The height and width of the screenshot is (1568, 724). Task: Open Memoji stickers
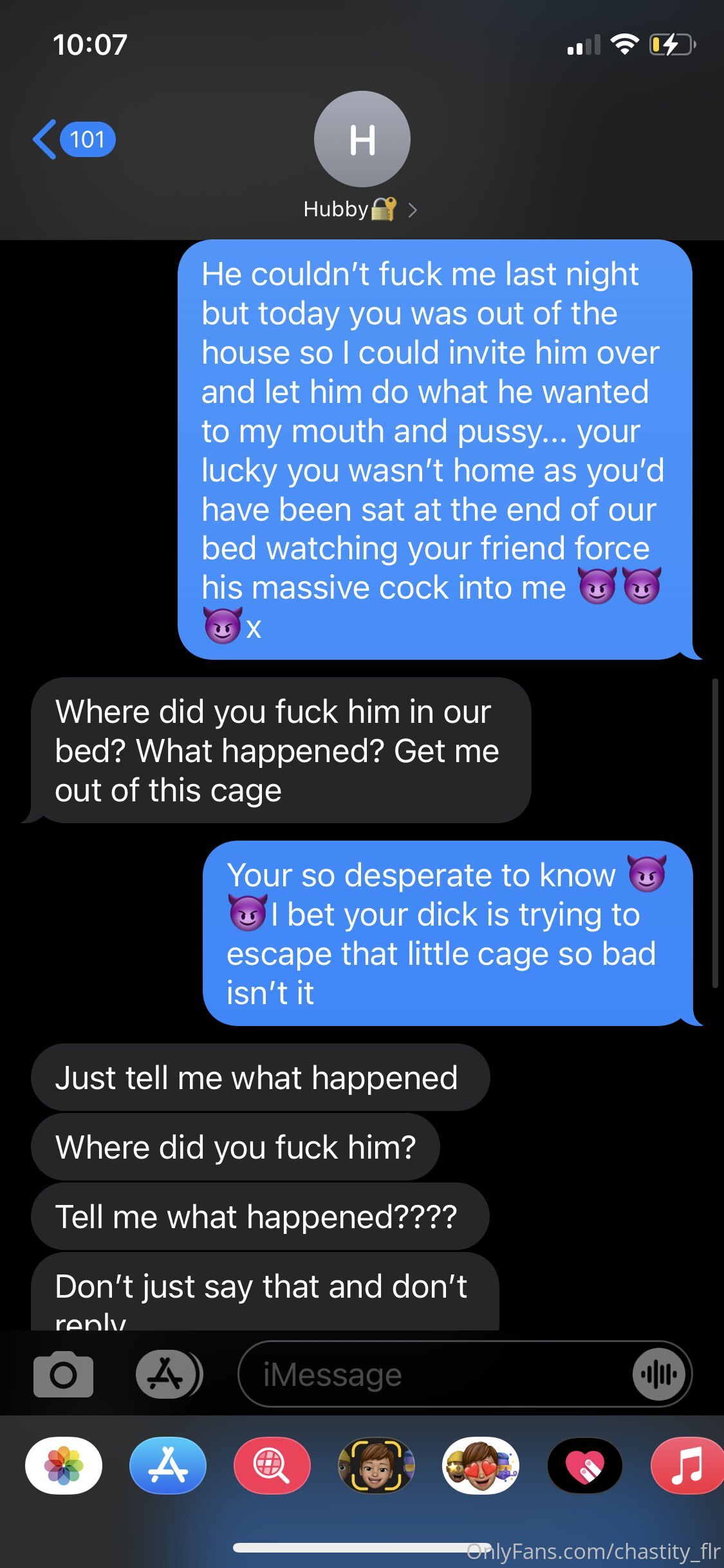click(481, 1466)
